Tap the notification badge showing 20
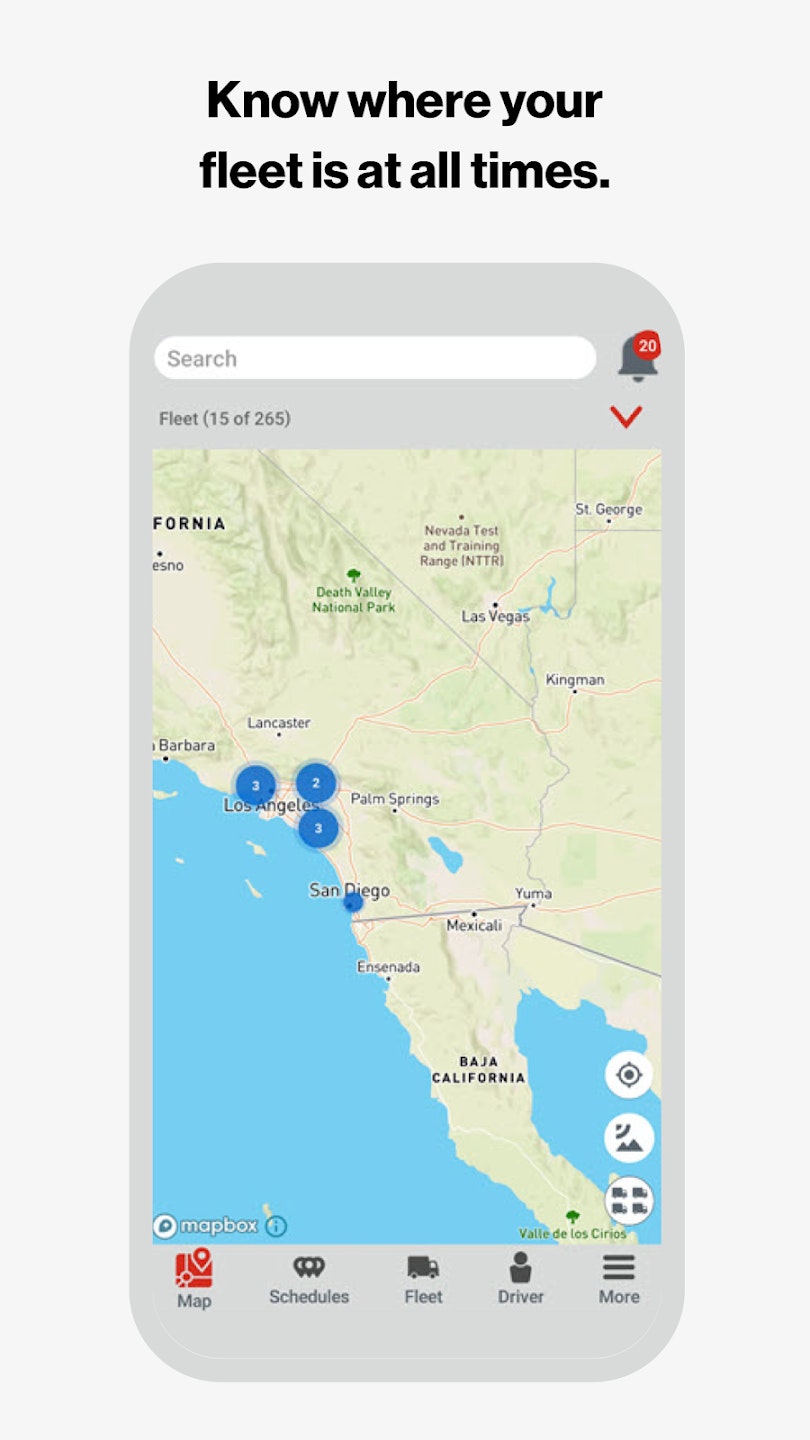Viewport: 810px width, 1440px height. coord(645,345)
